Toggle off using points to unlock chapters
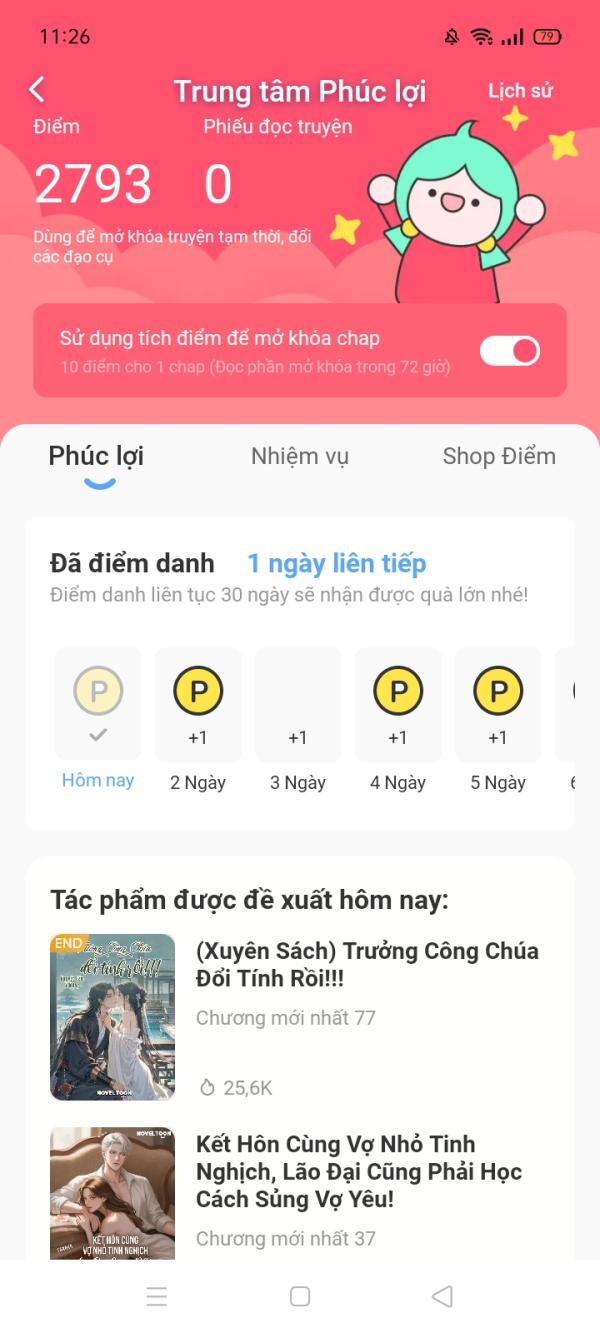This screenshot has height=1333, width=600. tap(510, 351)
